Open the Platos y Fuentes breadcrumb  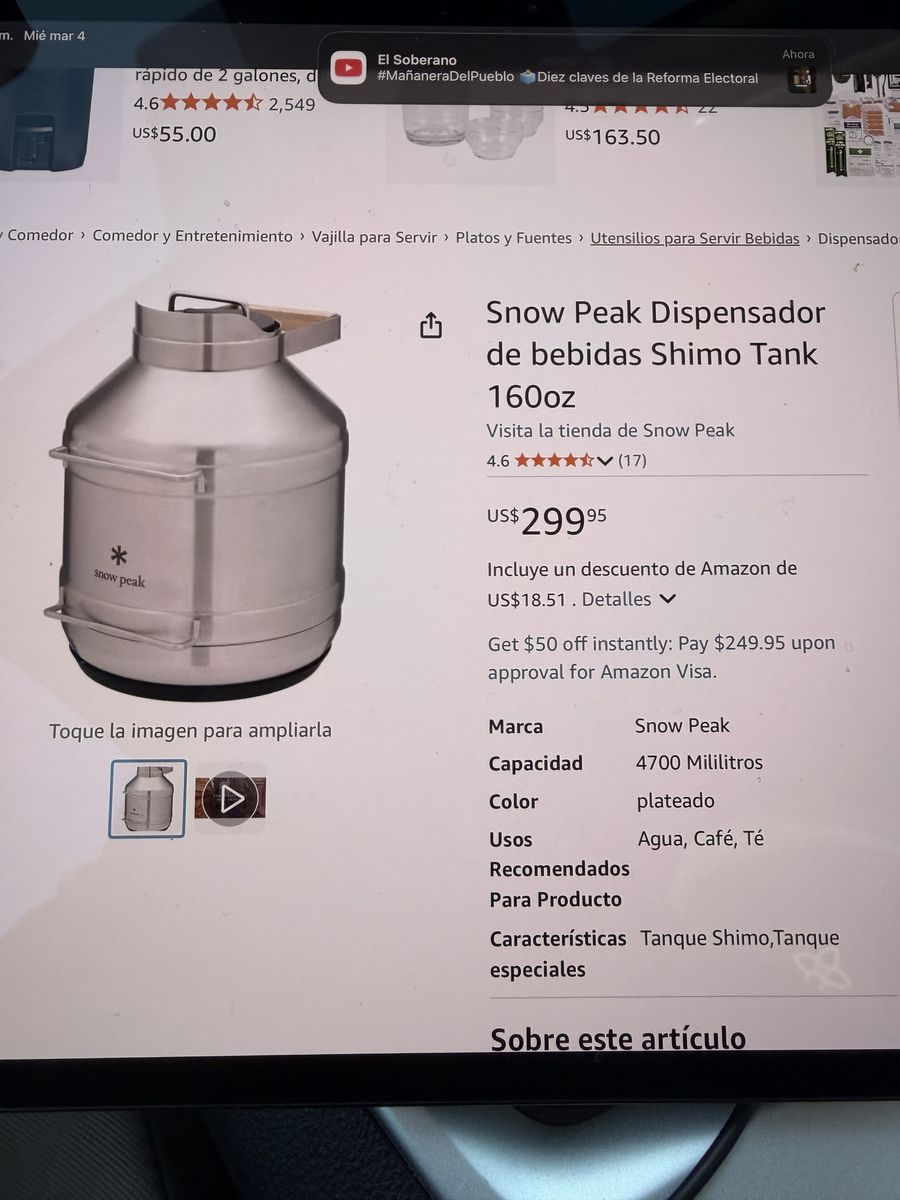pos(513,238)
